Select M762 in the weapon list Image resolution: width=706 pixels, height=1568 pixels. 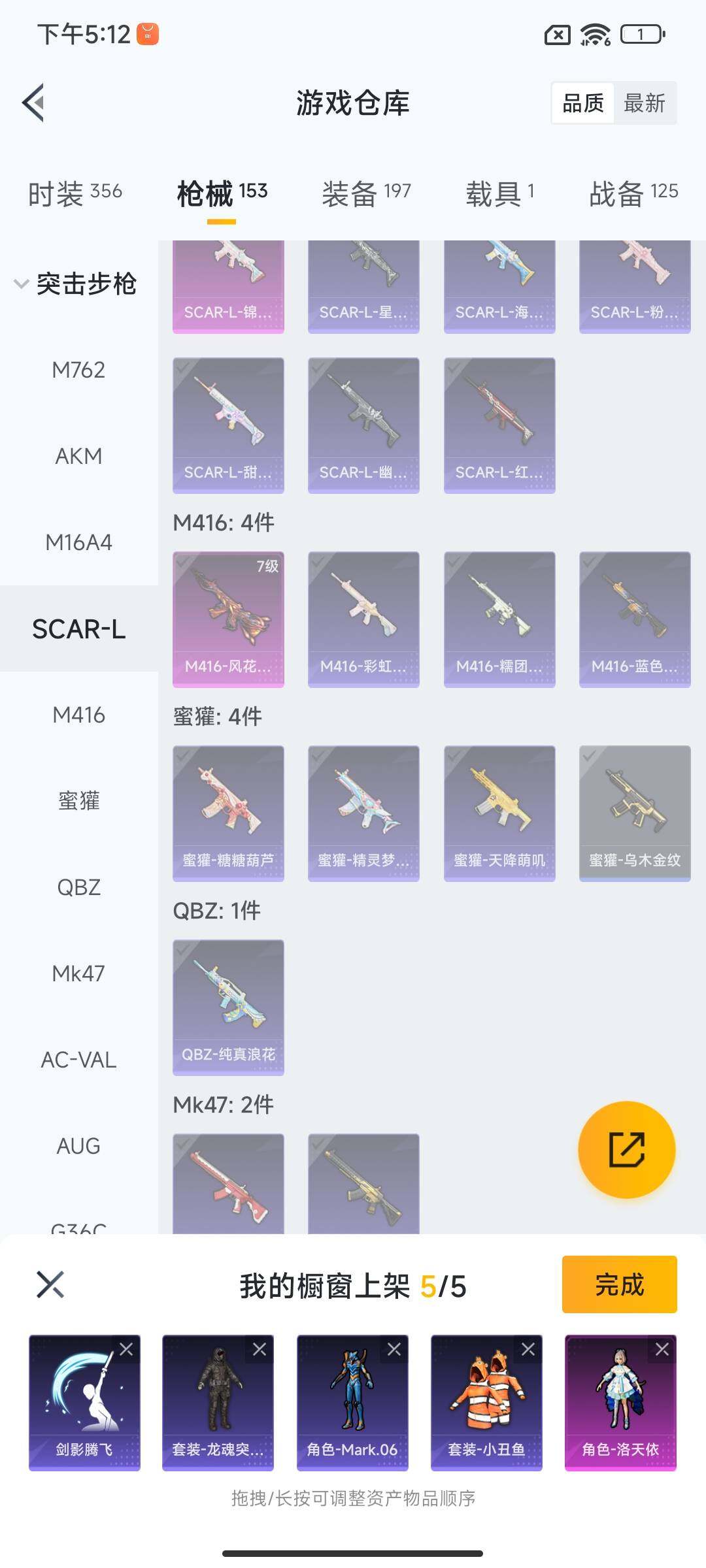[x=78, y=370]
